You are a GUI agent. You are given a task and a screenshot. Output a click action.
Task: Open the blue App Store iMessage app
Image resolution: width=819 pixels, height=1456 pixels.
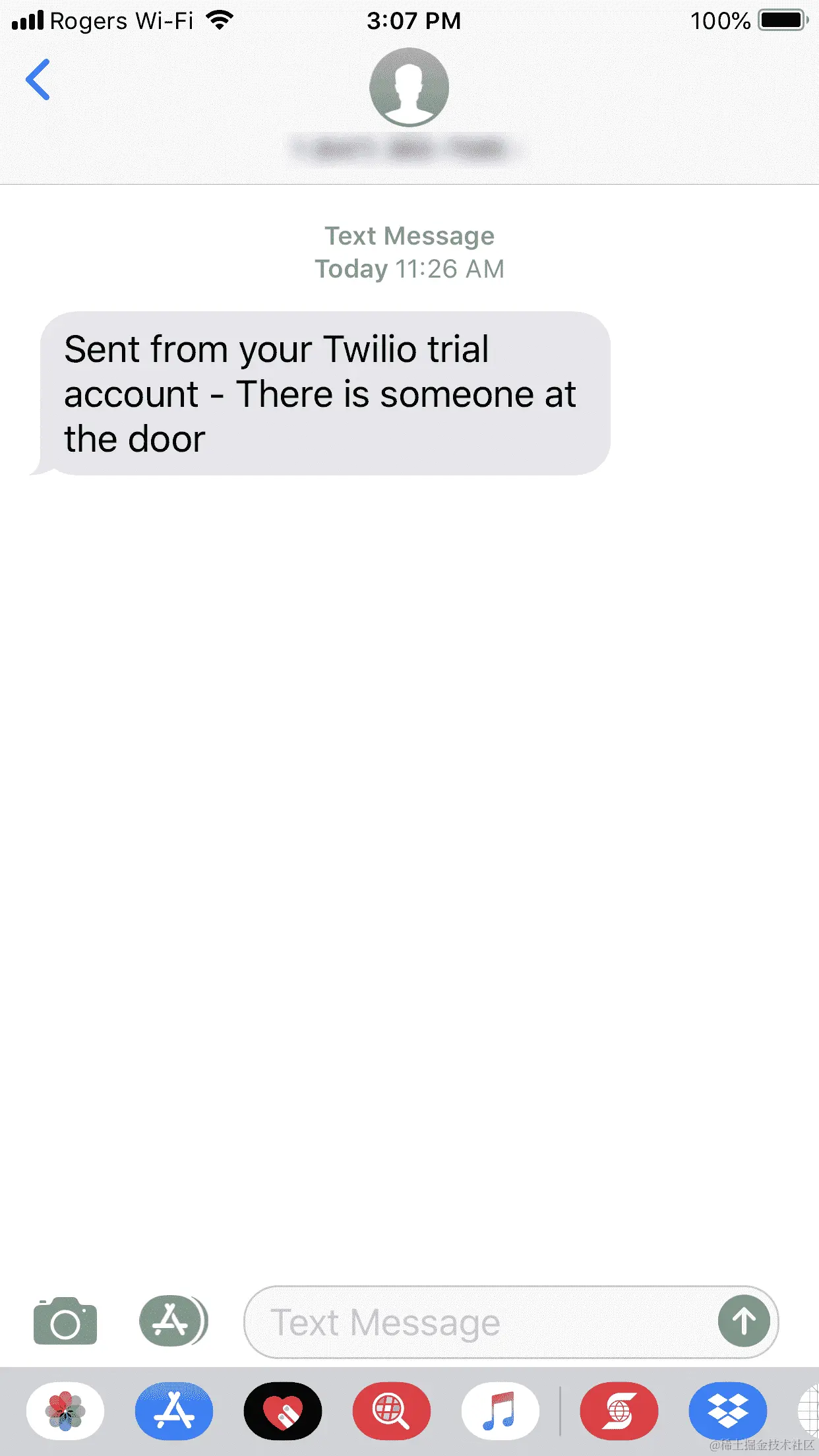[x=174, y=1411]
